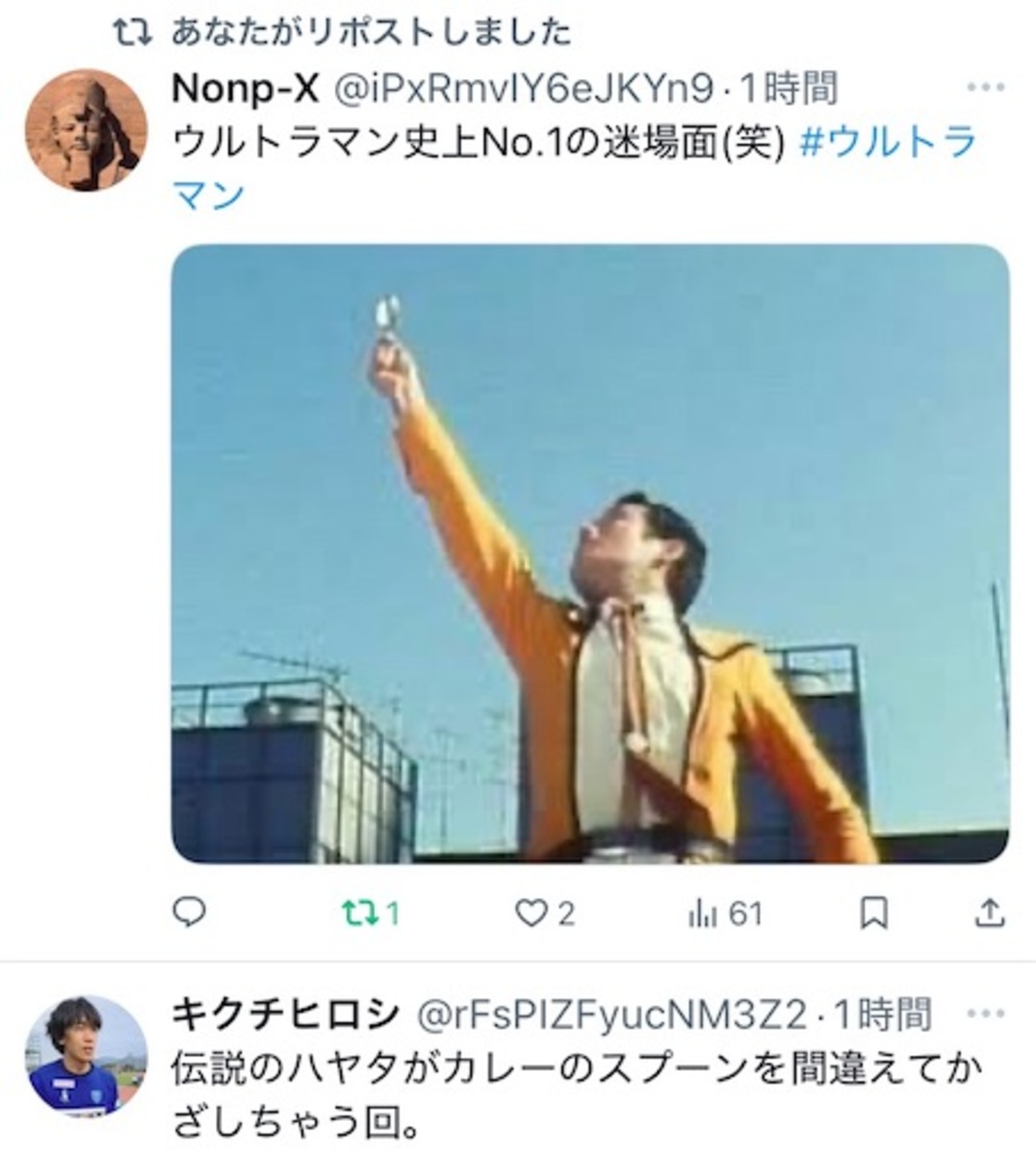Open Nonp-X's profile avatar
Image resolution: width=1036 pixels, height=1168 pixels.
click(86, 130)
